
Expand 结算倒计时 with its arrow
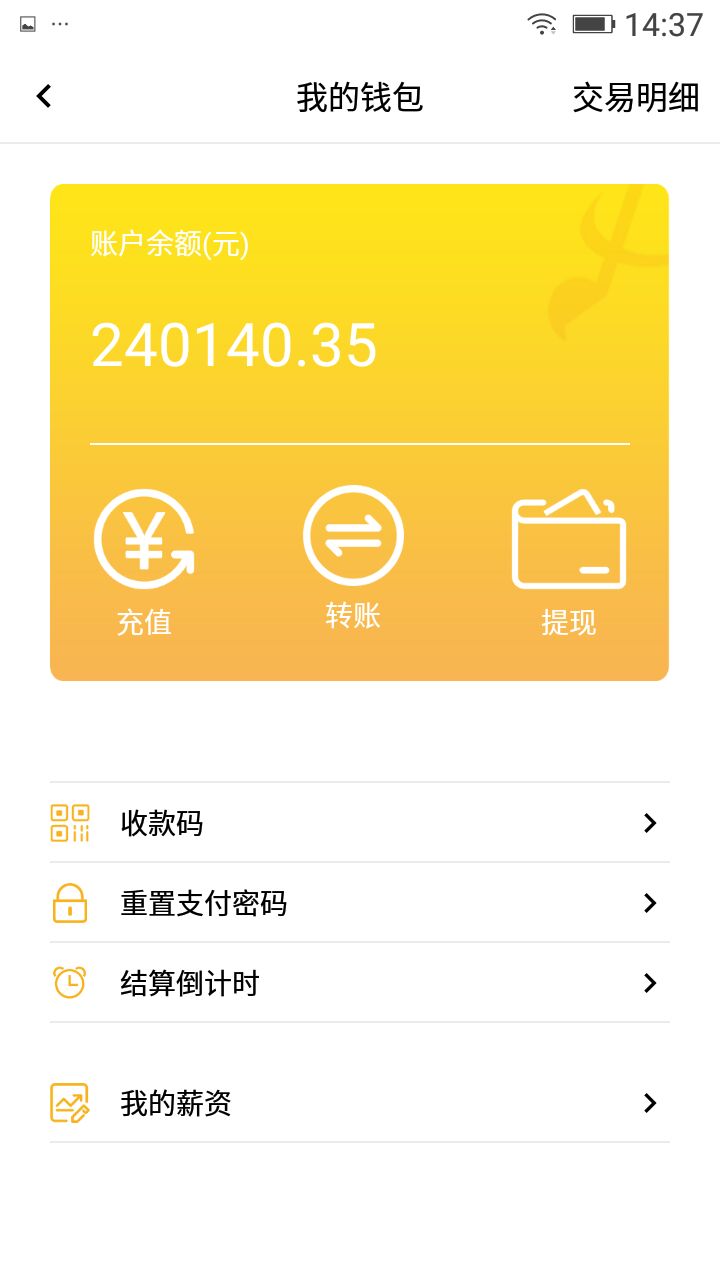point(650,982)
